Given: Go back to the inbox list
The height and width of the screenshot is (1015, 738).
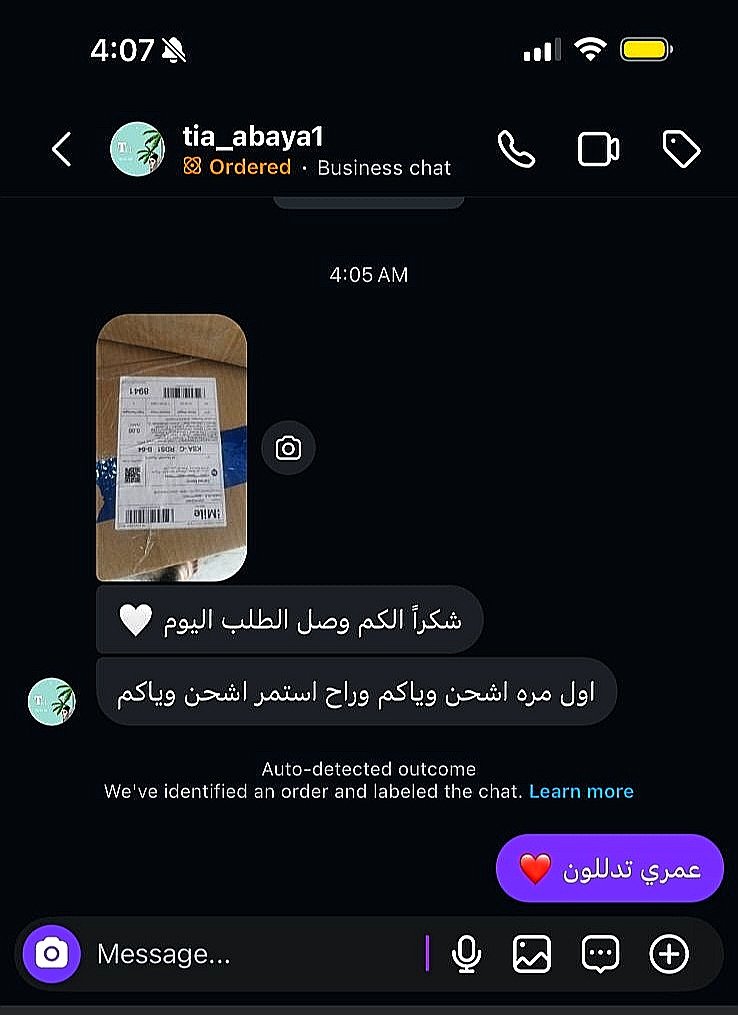Looking at the screenshot, I should (62, 150).
